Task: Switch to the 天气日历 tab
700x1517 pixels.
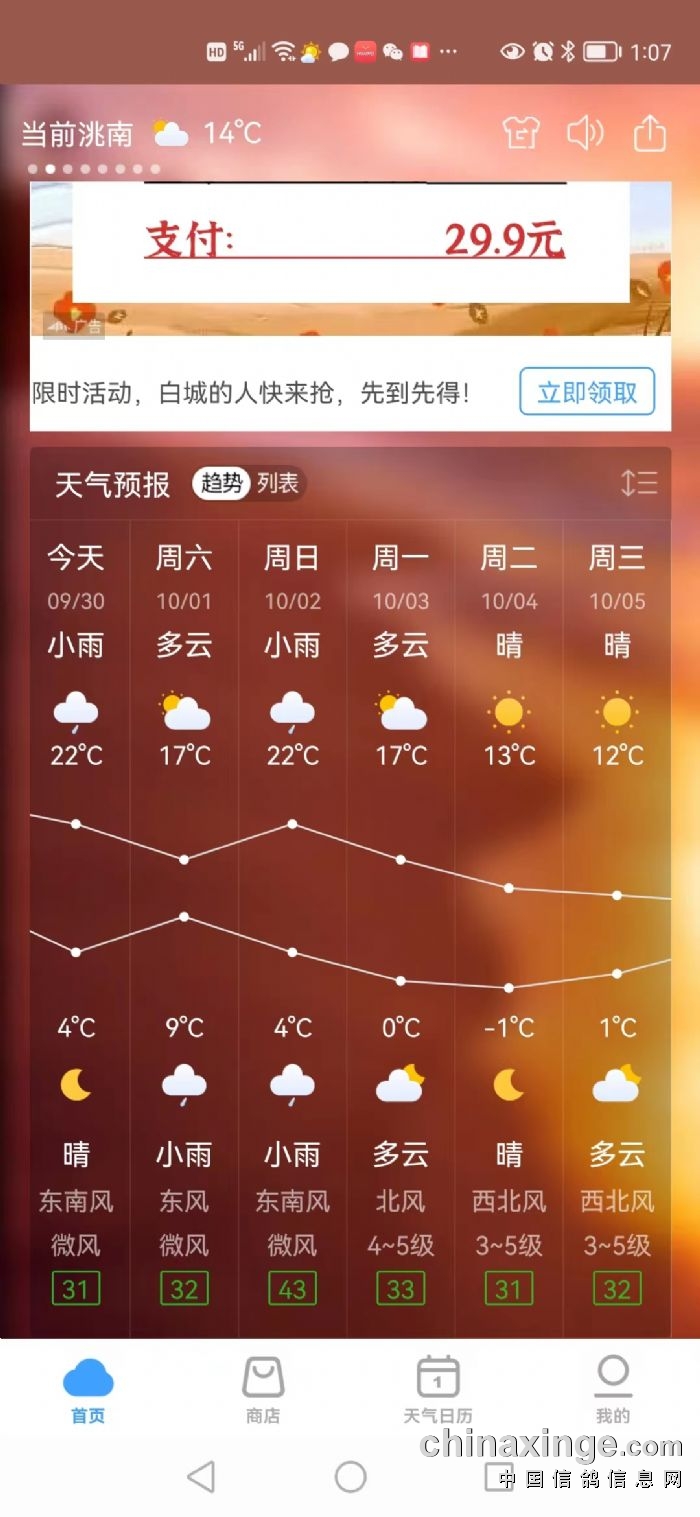Action: [438, 1388]
